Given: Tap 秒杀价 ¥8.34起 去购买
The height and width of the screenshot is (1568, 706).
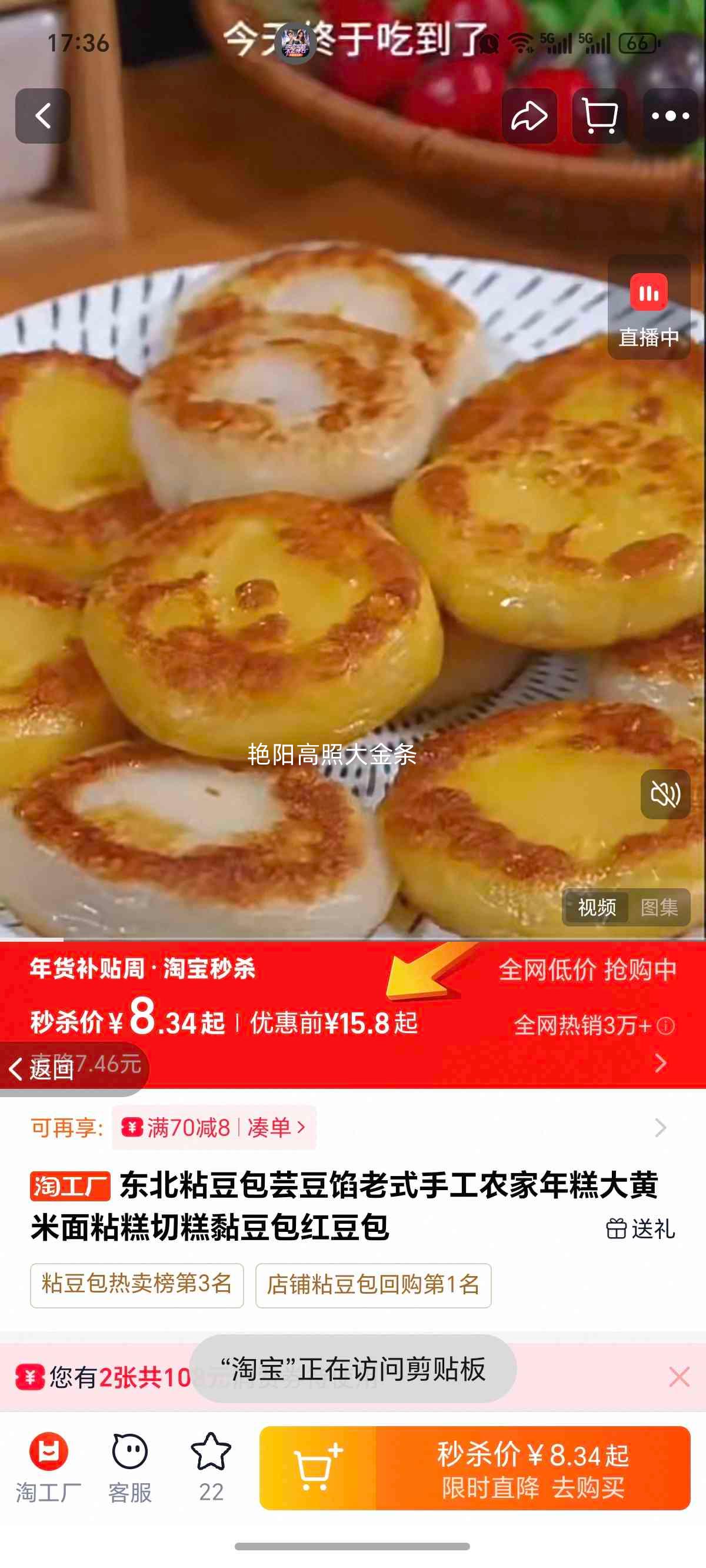Looking at the screenshot, I should click(532, 1467).
